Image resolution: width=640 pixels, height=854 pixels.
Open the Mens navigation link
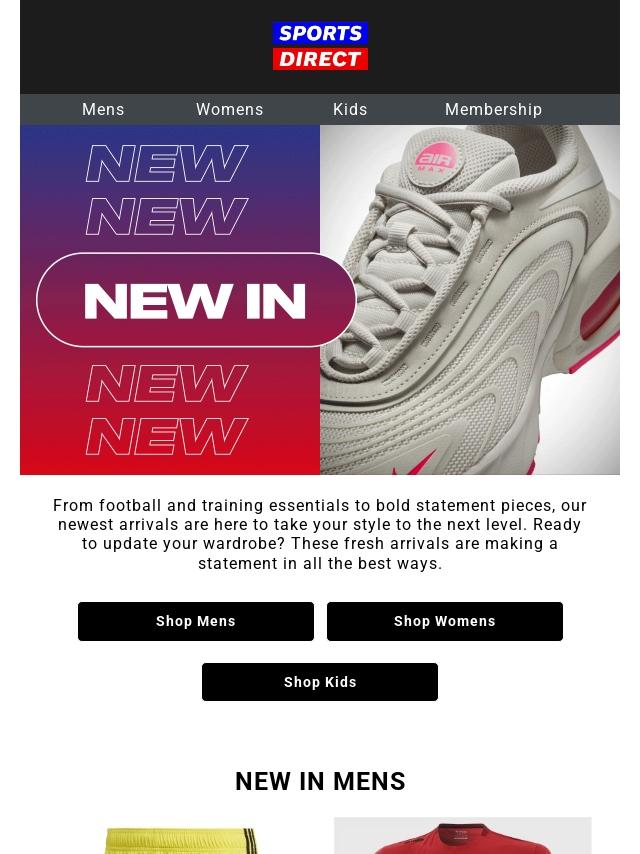pyautogui.click(x=103, y=110)
